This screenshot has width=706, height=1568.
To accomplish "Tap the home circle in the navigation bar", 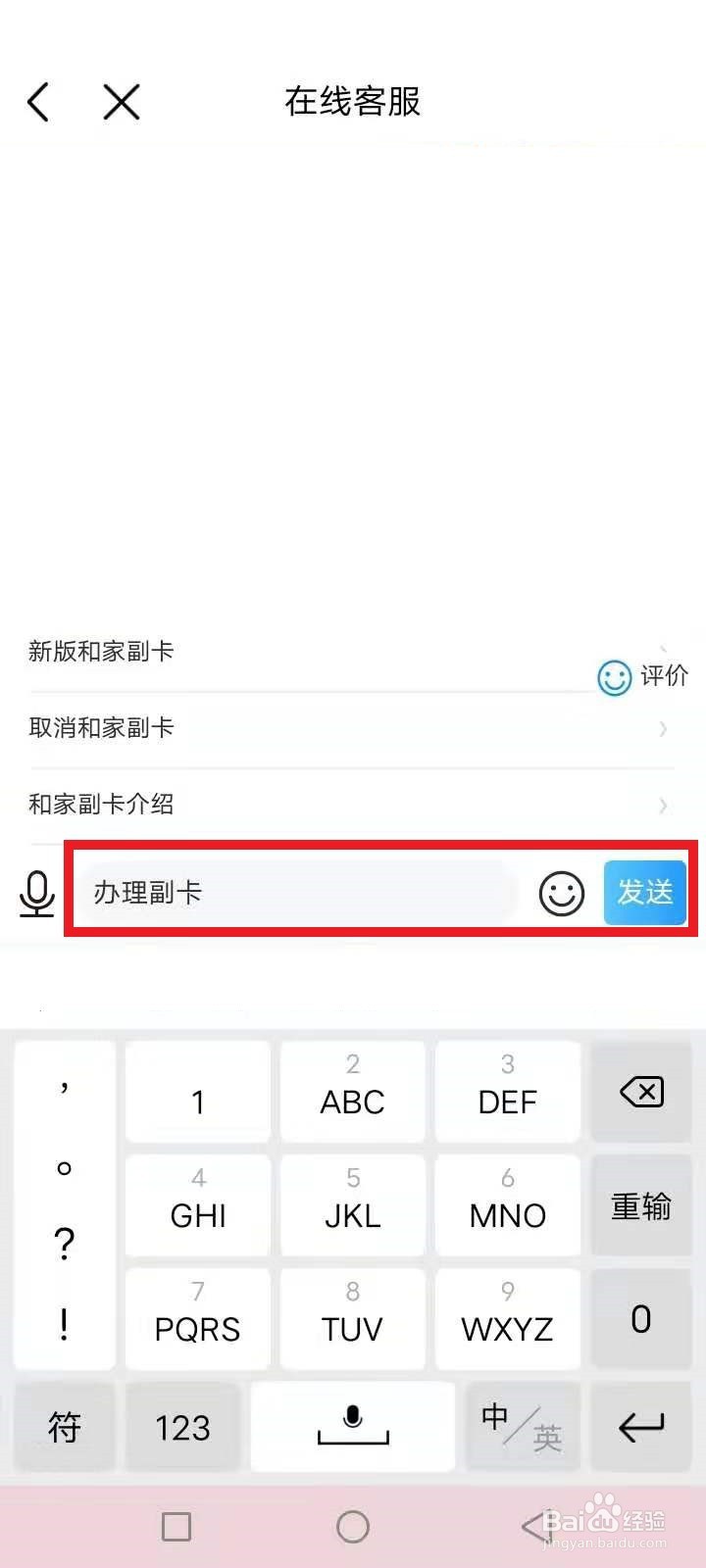I will 352,1526.
